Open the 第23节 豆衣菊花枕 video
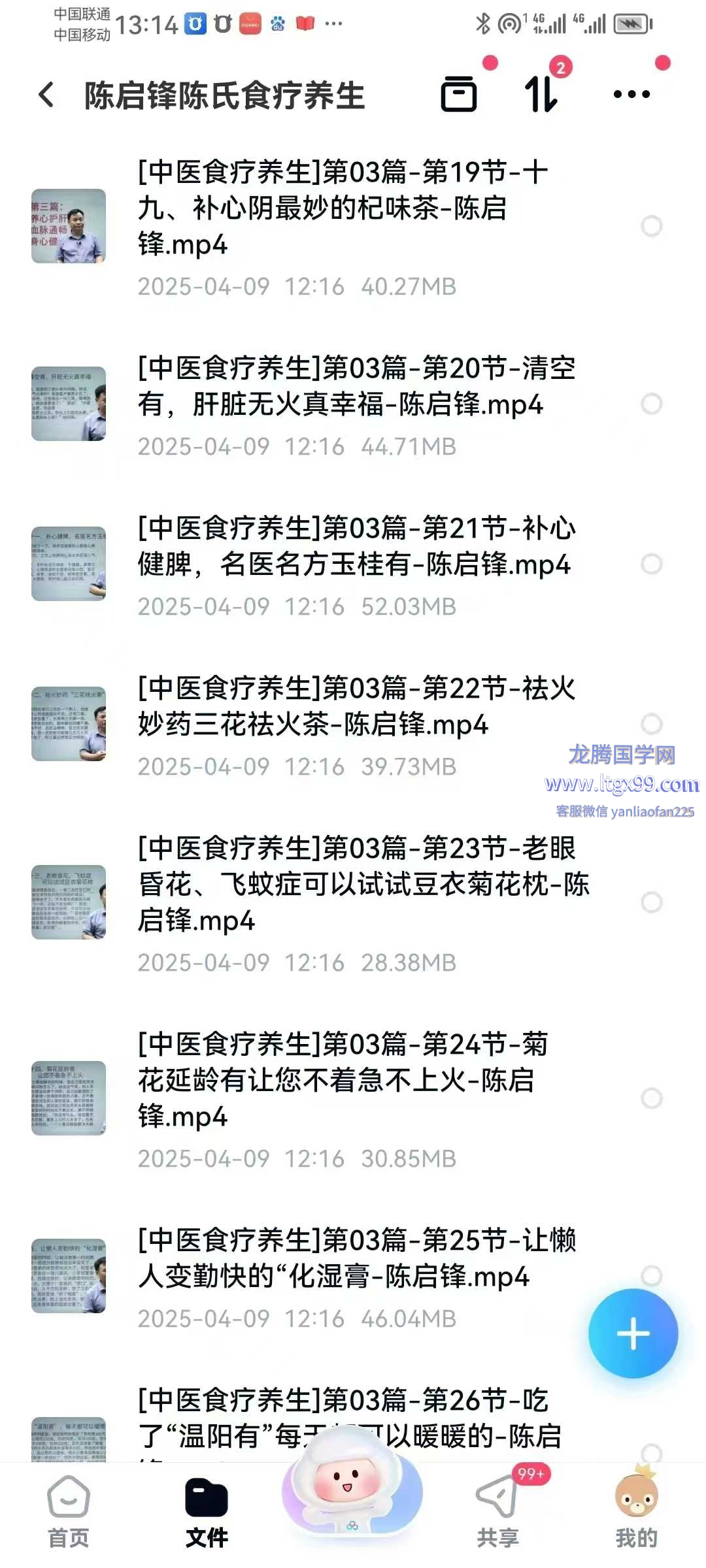The image size is (706, 1568). point(362,885)
